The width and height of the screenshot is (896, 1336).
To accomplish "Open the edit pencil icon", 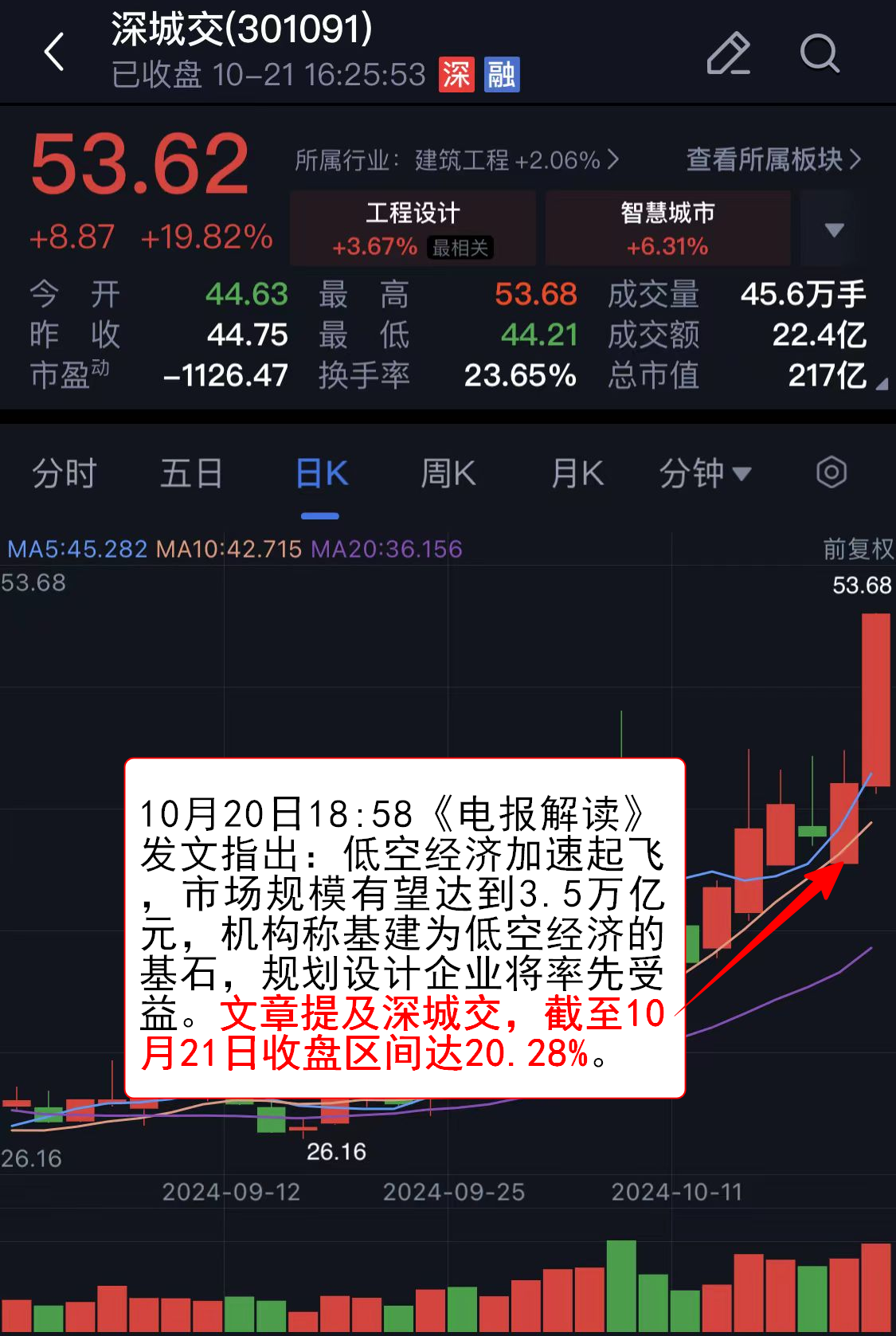I will tap(728, 53).
